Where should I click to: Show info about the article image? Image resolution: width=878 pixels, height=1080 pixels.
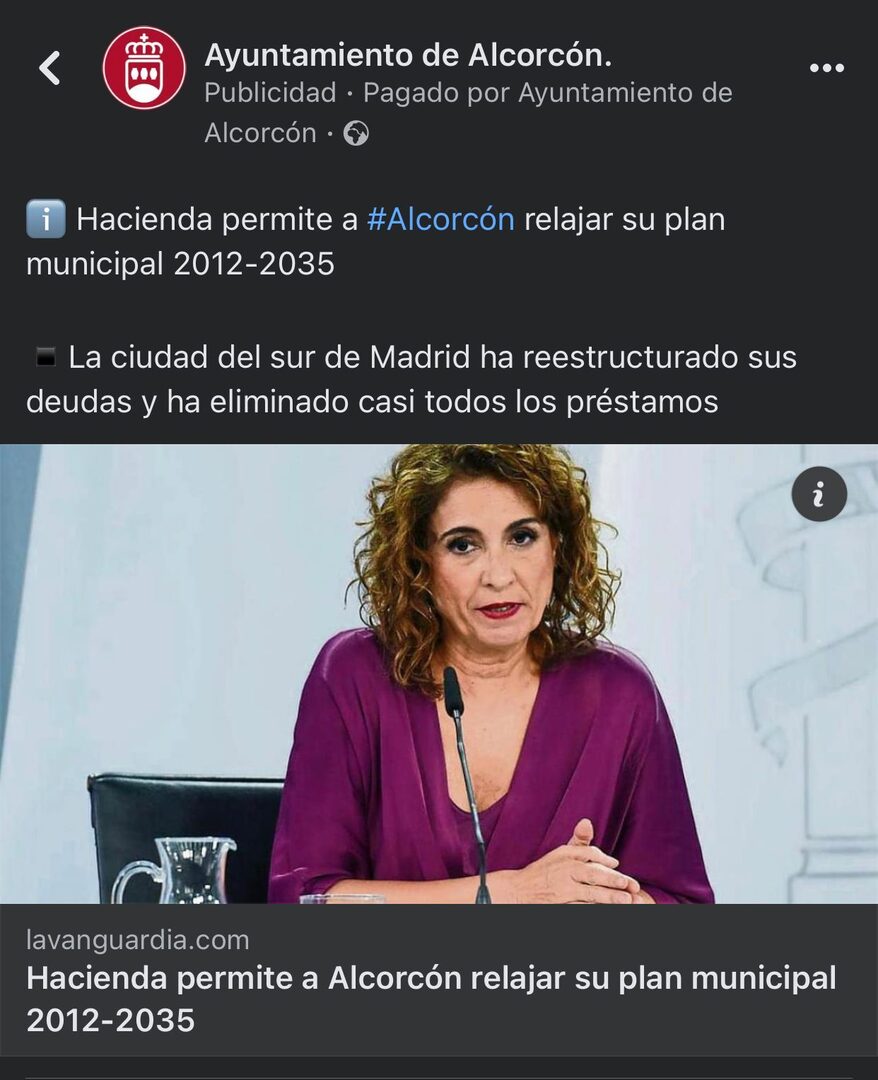click(819, 493)
